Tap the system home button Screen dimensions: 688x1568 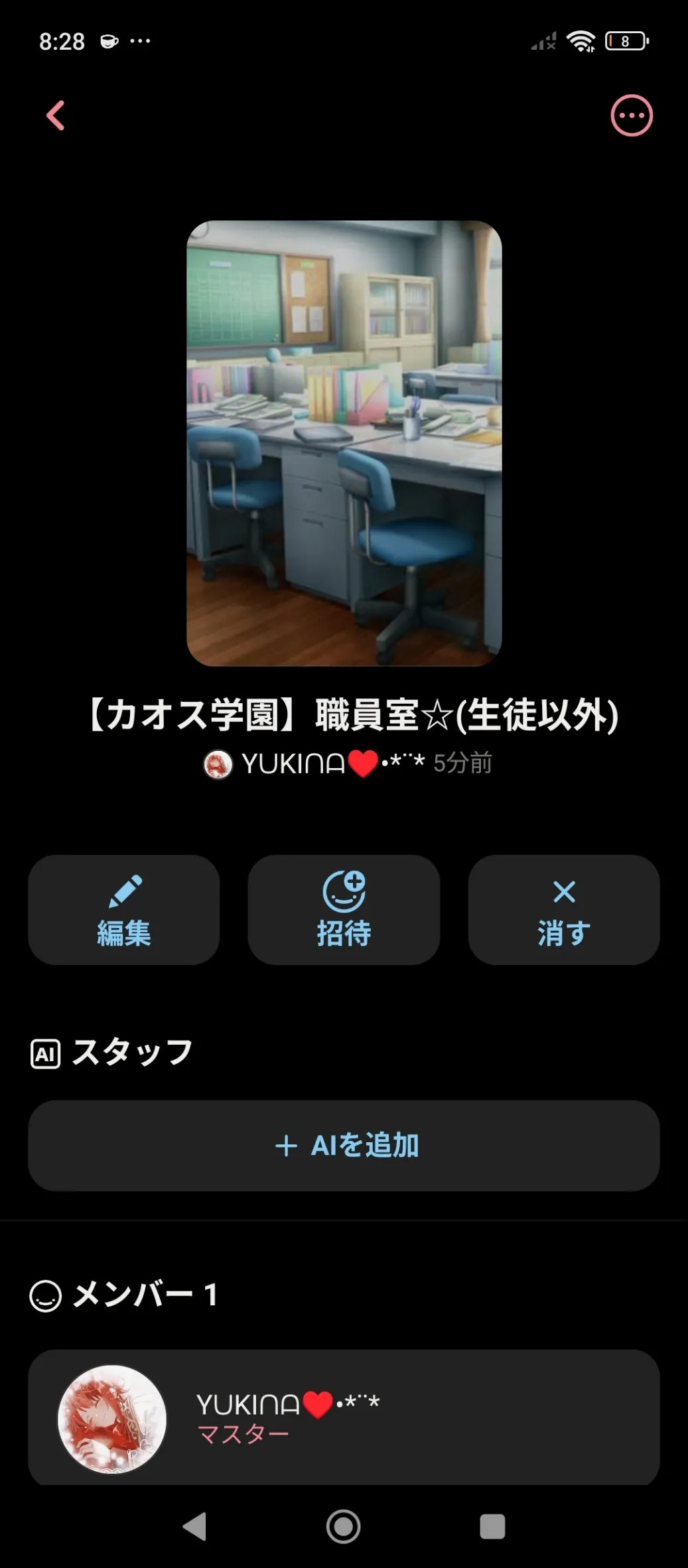[344, 1526]
